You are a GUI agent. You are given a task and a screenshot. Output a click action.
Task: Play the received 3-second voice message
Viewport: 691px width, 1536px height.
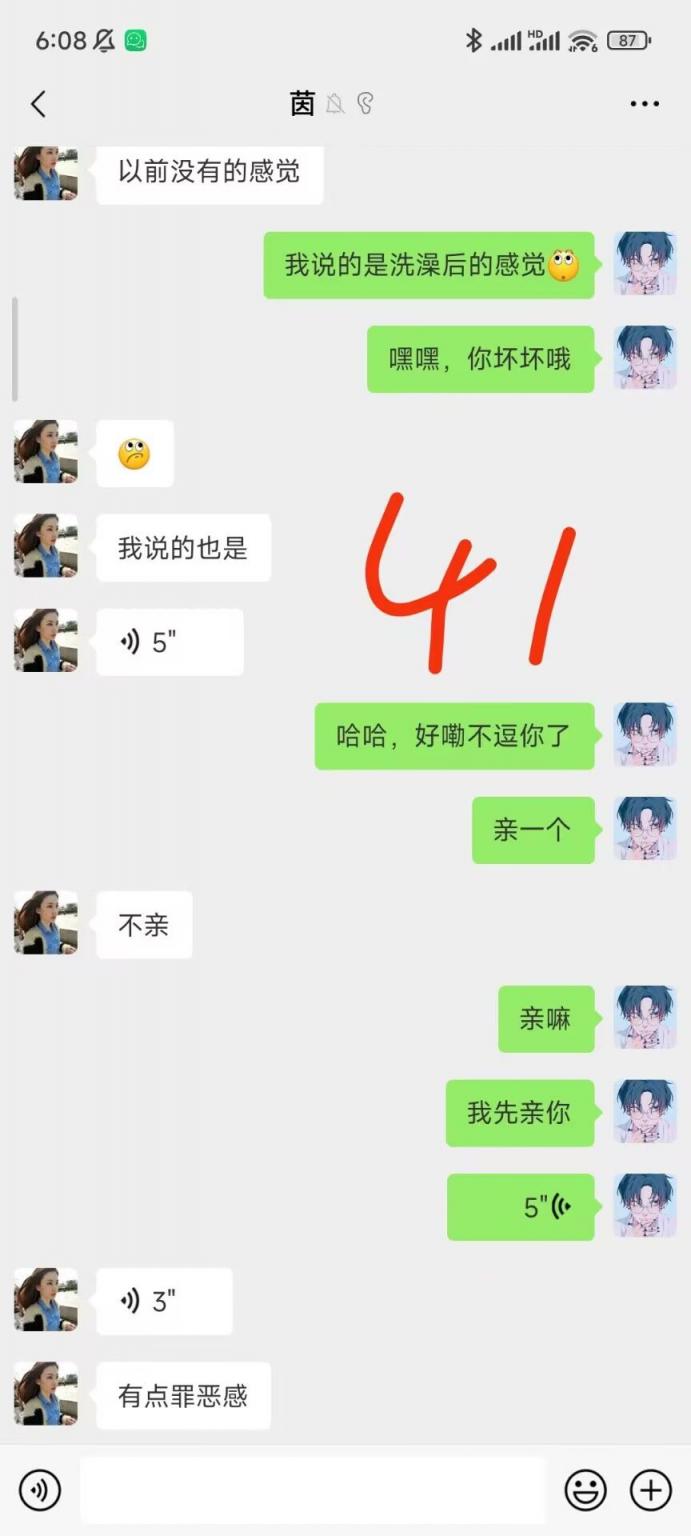point(164,1301)
